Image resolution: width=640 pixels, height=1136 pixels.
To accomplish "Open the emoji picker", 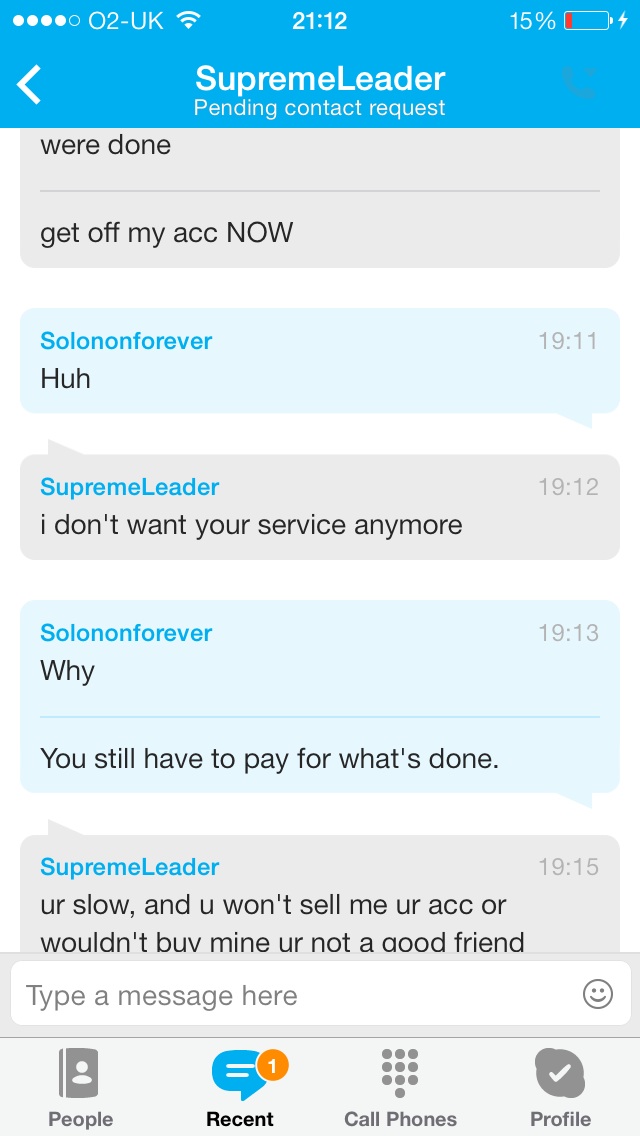I will 597,994.
